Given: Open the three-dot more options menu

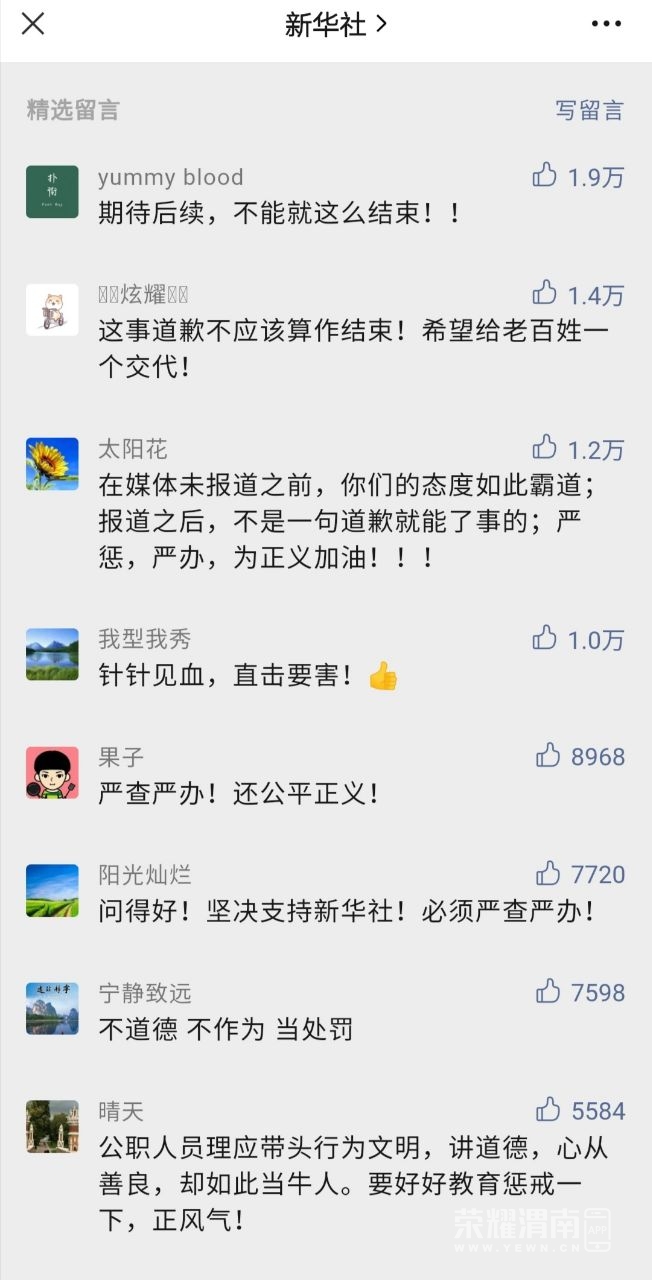Looking at the screenshot, I should (606, 24).
